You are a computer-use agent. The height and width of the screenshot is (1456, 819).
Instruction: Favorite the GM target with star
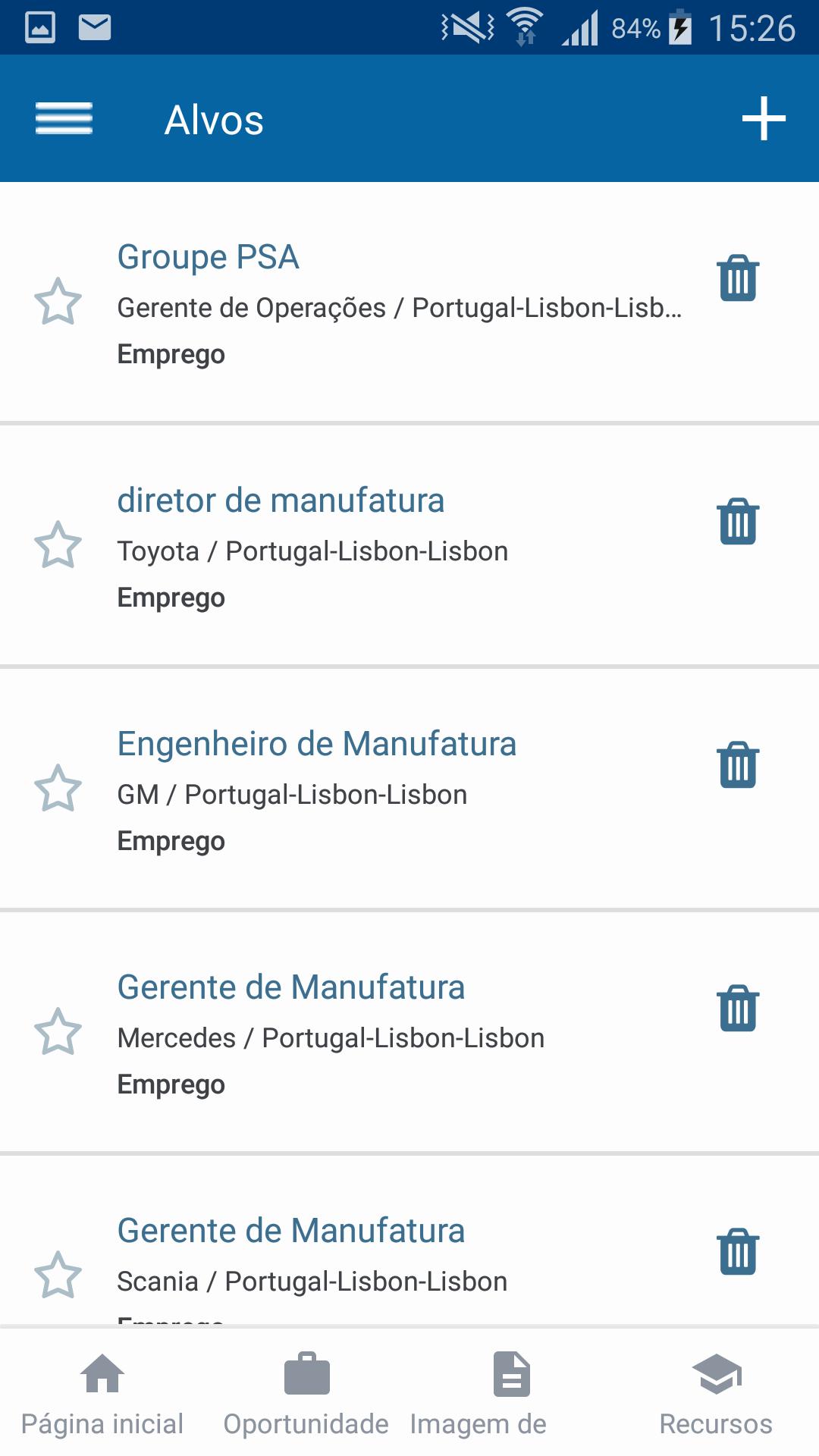tap(58, 789)
